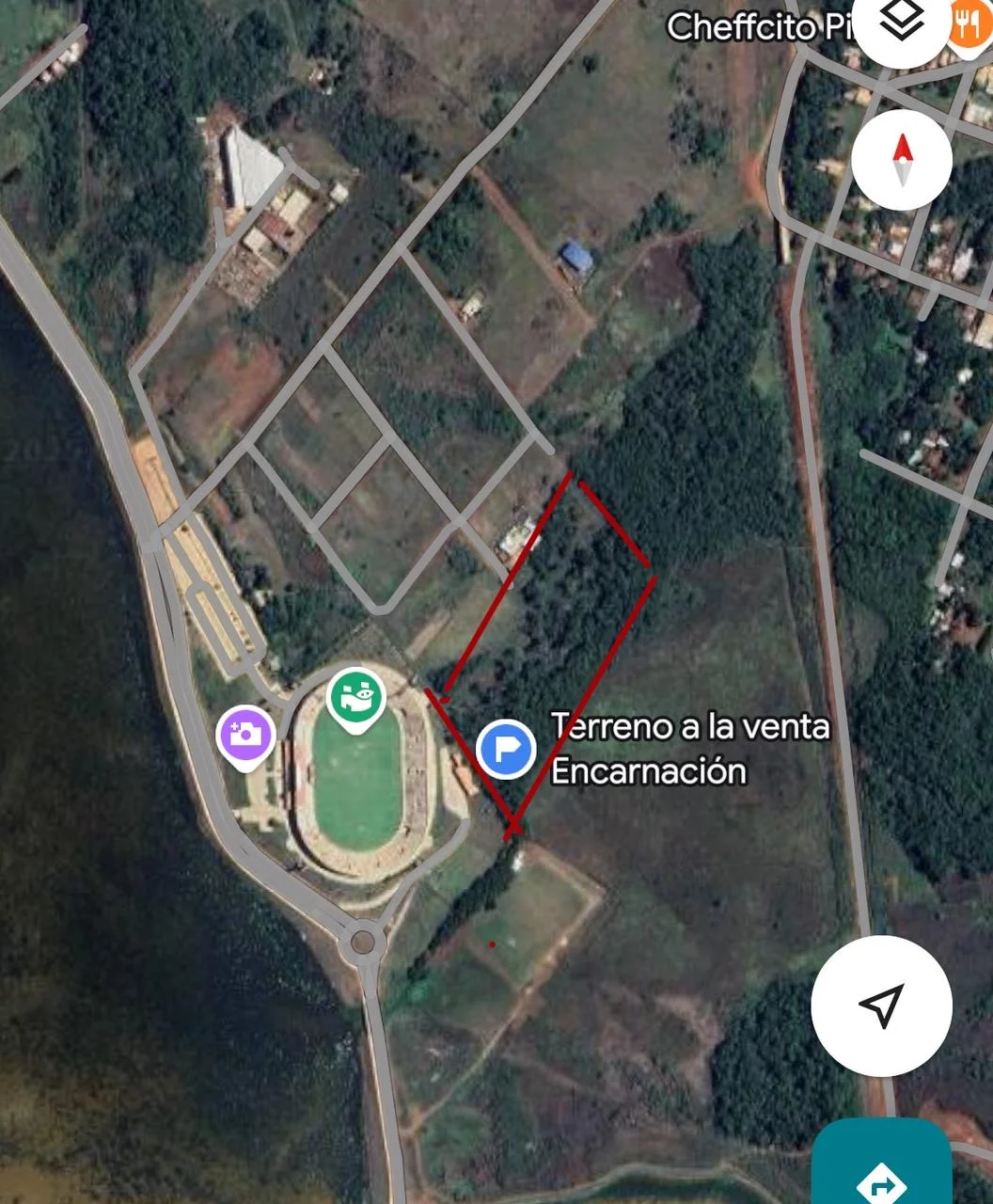This screenshot has height=1204, width=993.
Task: Center map on my current location
Action: [881, 1006]
